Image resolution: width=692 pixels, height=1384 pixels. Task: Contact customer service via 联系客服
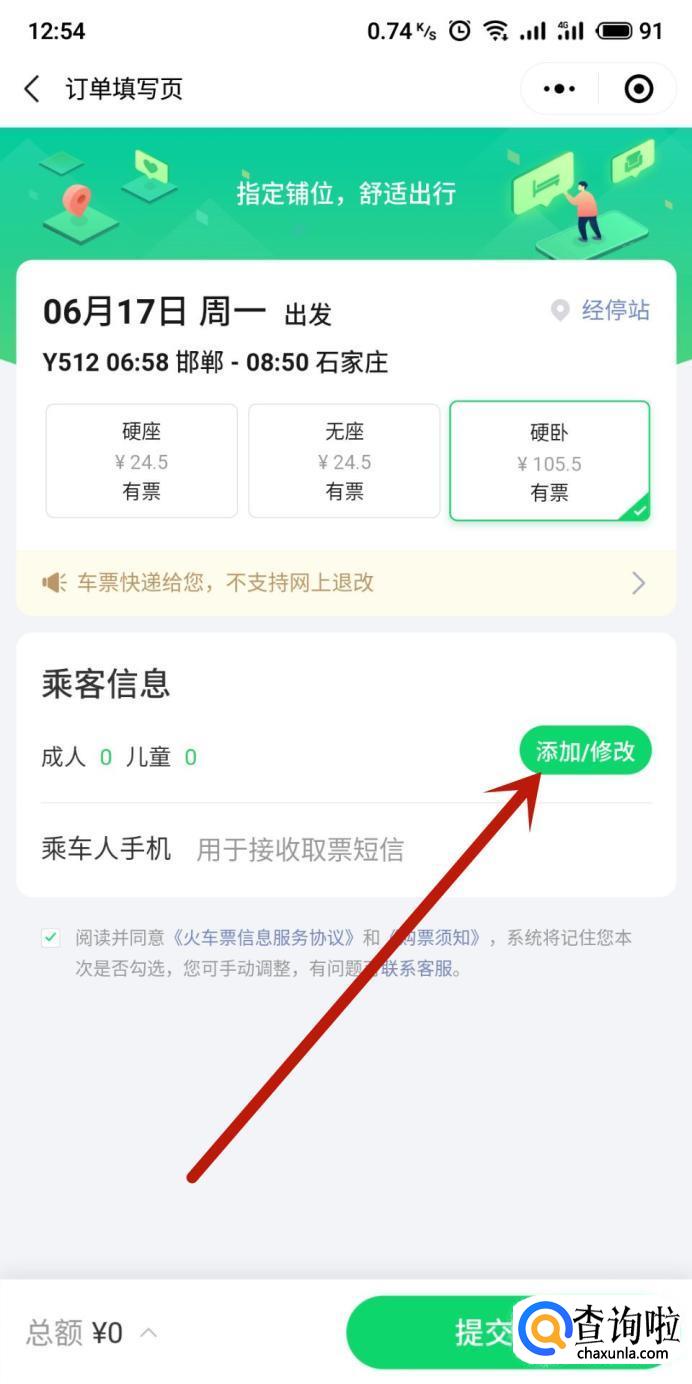tap(417, 969)
